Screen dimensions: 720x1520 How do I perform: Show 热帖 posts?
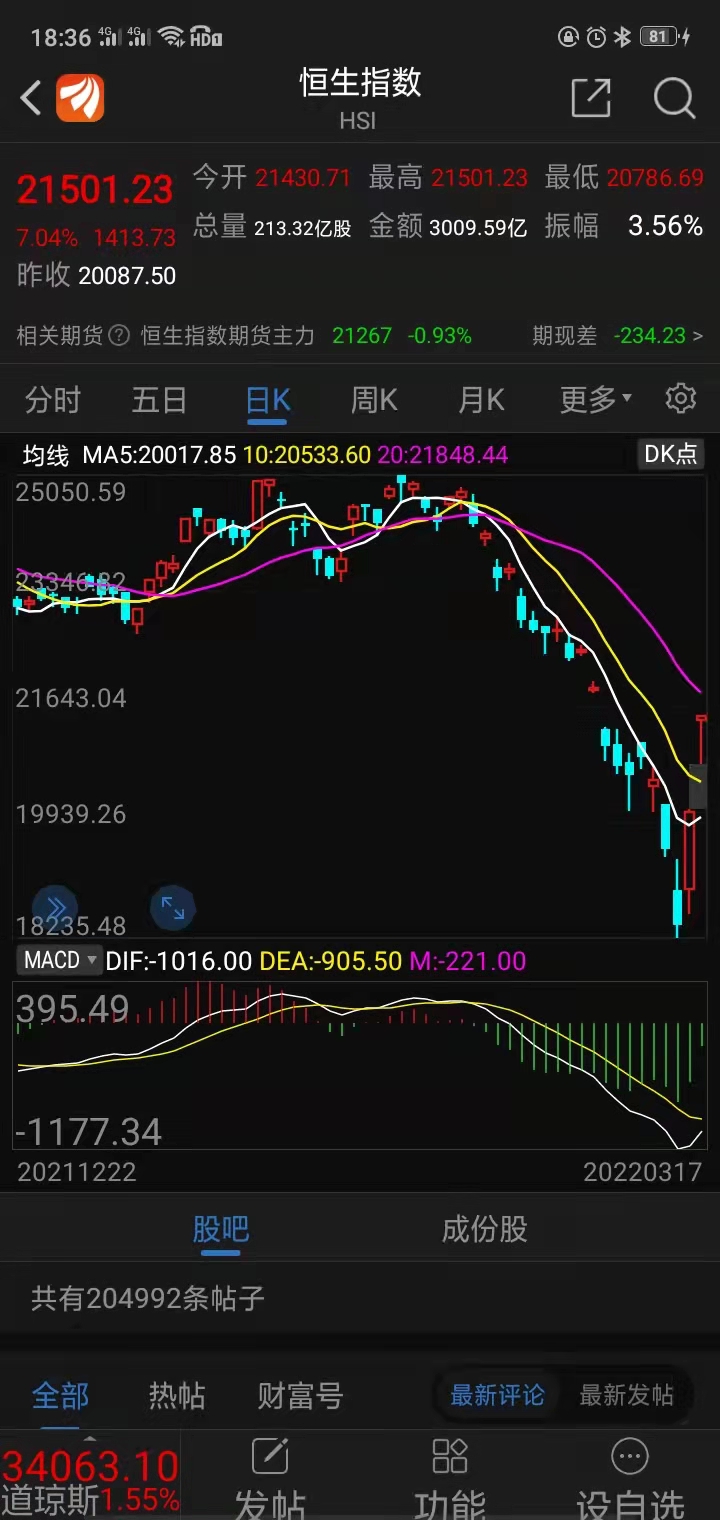click(x=177, y=1395)
